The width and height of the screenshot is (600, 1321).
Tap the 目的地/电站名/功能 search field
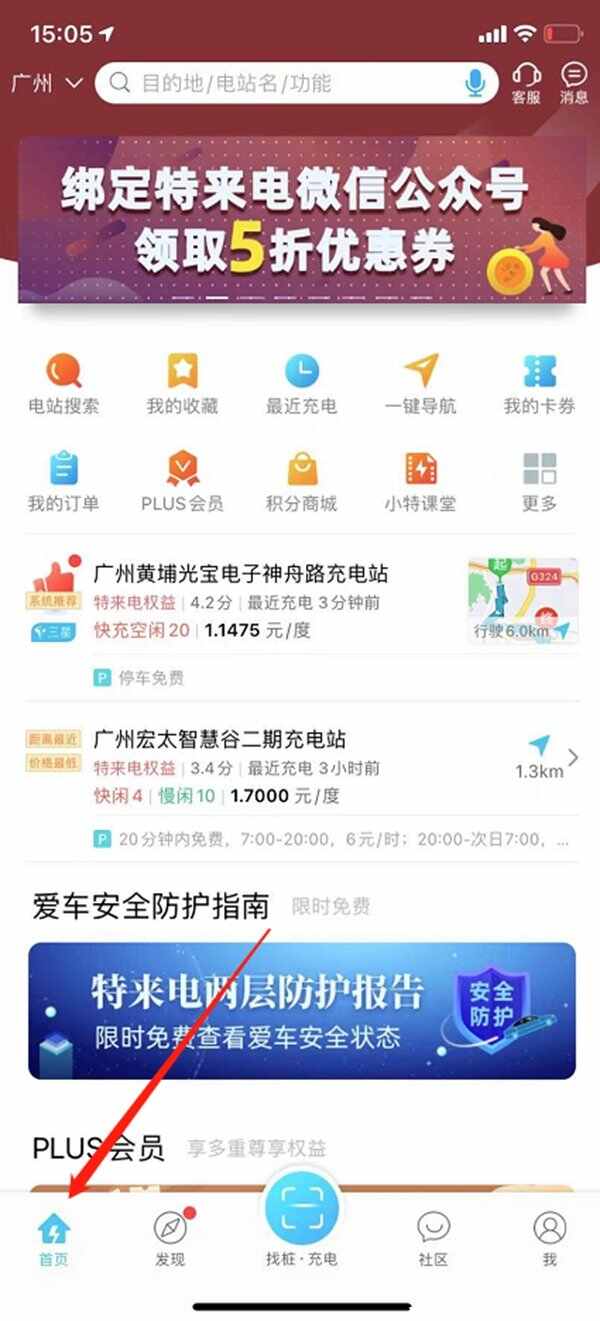coord(290,83)
